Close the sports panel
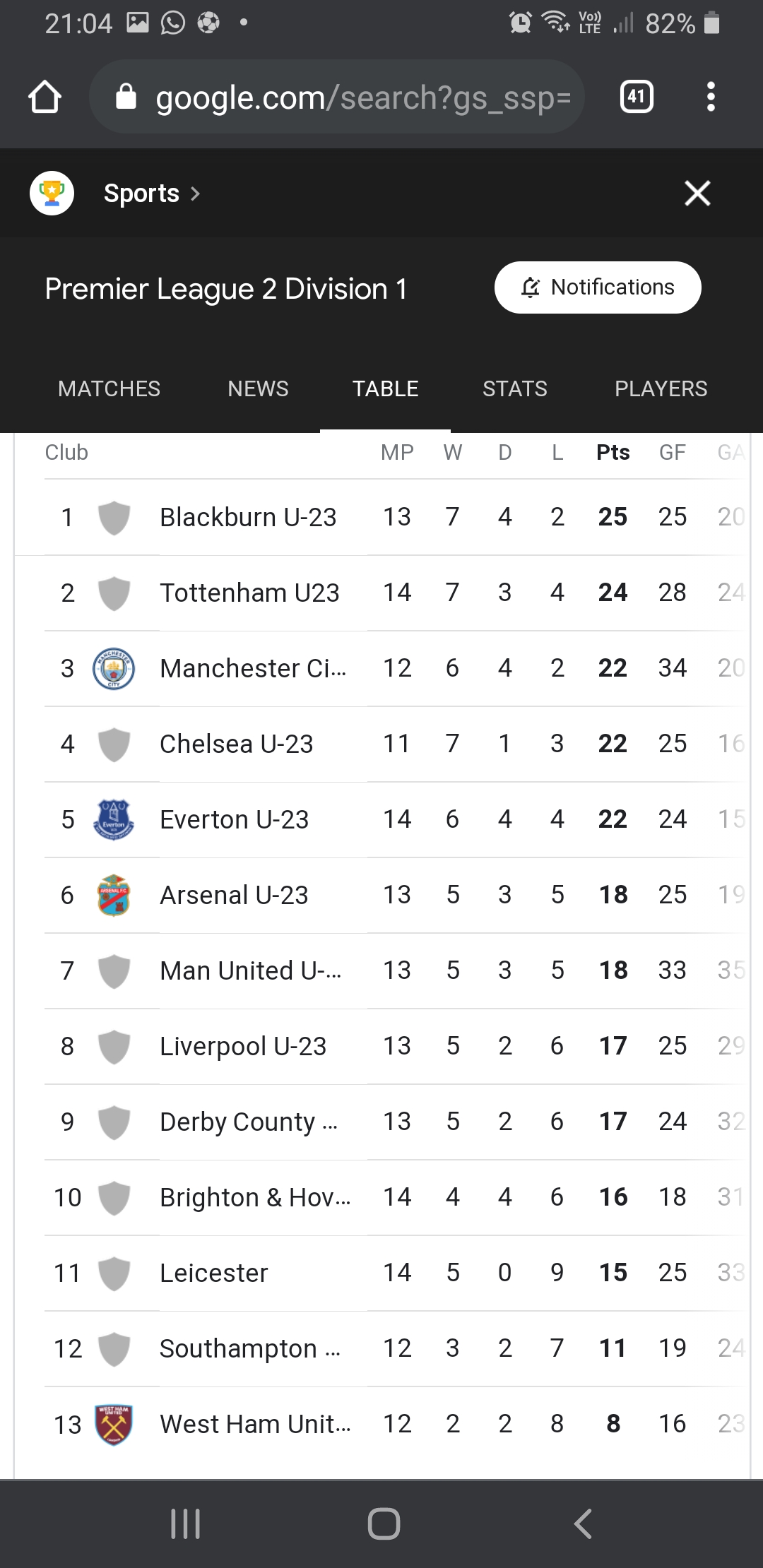763x1568 pixels. pos(697,193)
